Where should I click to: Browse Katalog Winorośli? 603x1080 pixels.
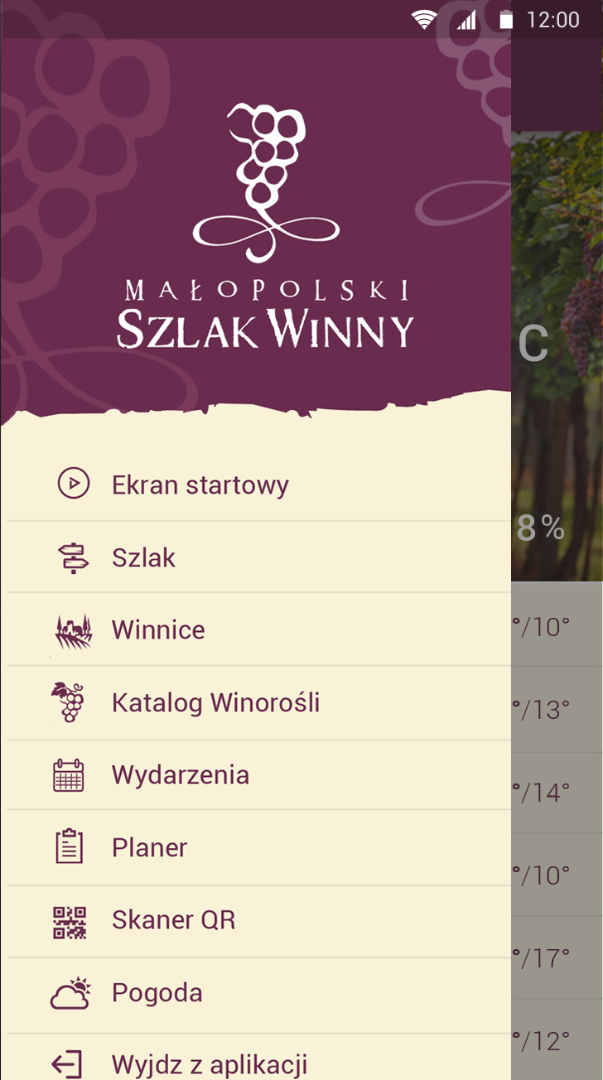click(x=215, y=703)
